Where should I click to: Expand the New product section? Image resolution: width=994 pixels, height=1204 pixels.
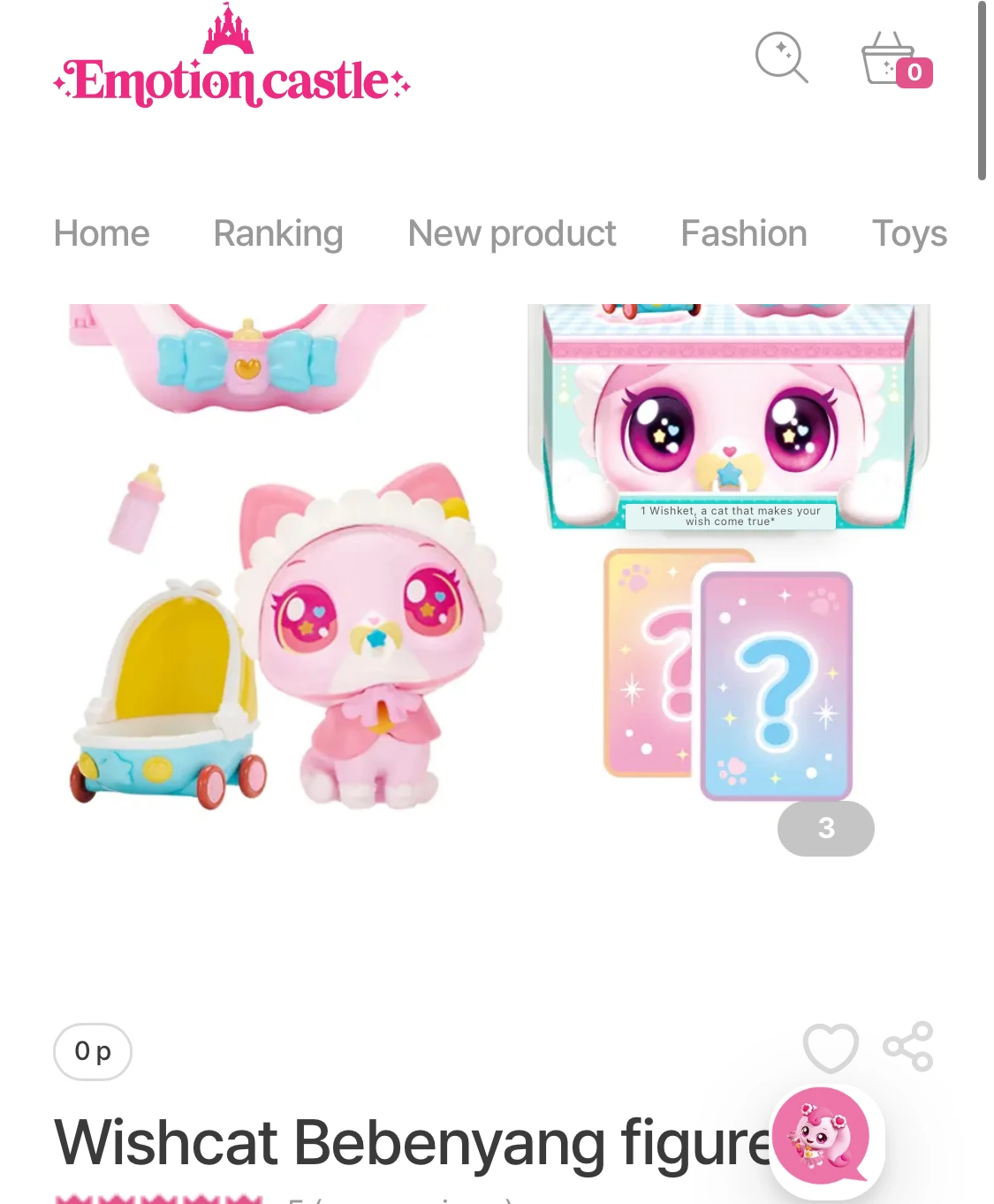(x=511, y=233)
